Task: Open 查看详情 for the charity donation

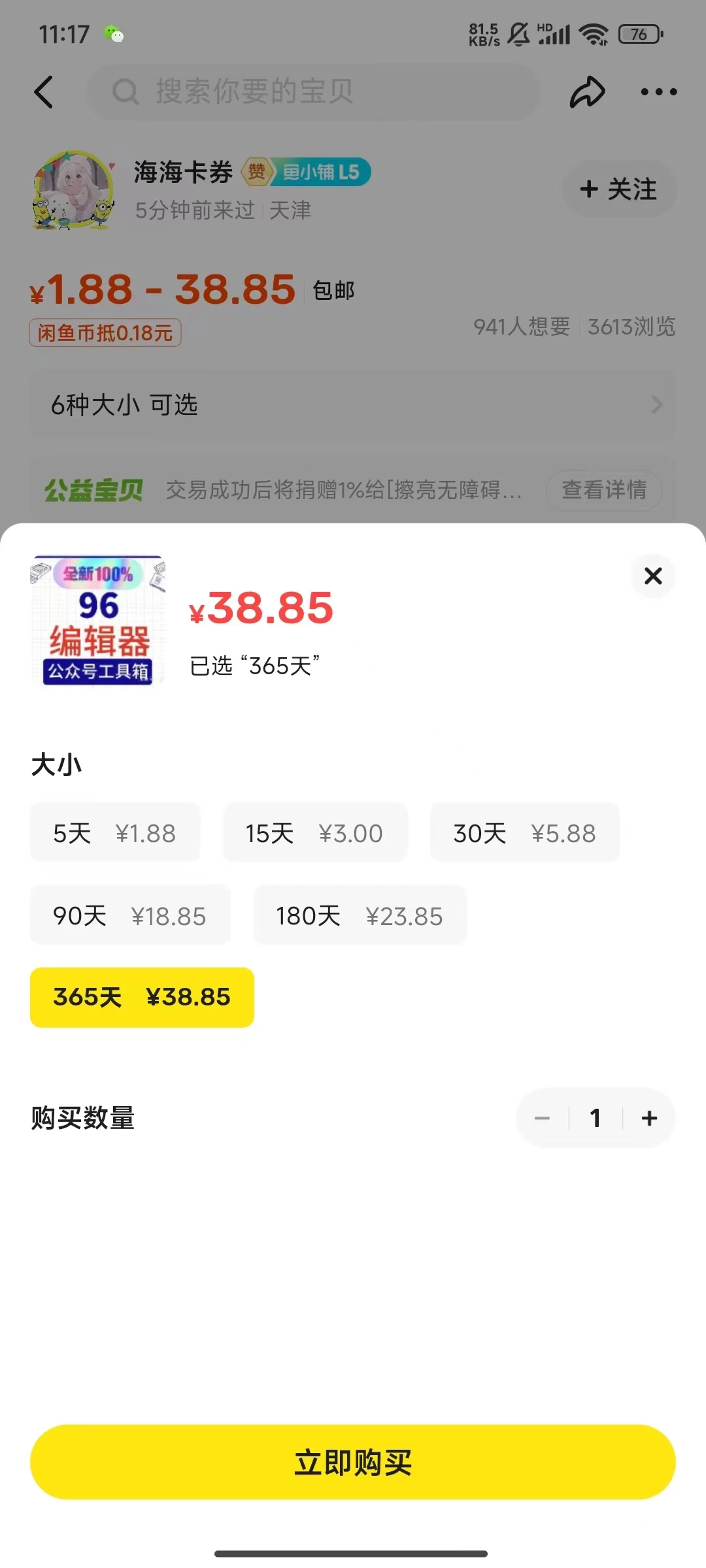Action: (x=603, y=491)
